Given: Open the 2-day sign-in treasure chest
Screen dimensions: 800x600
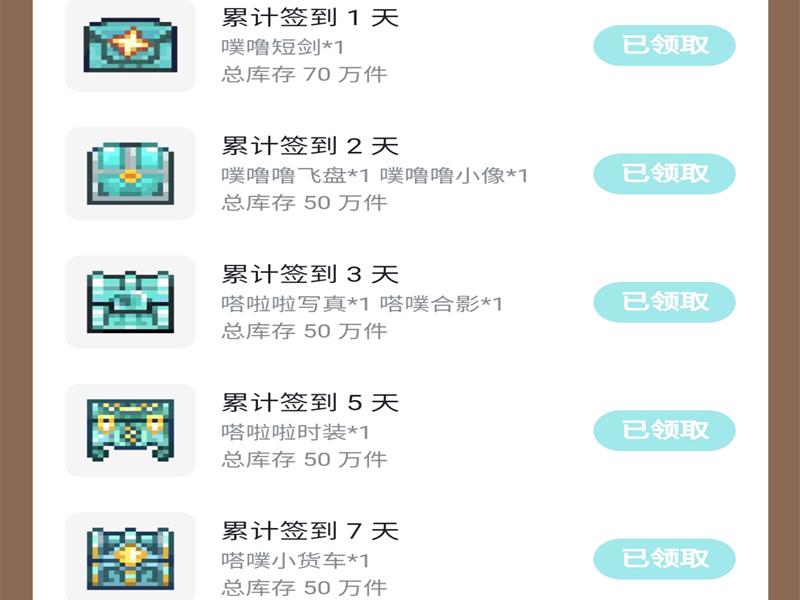Looking at the screenshot, I should coord(130,173).
